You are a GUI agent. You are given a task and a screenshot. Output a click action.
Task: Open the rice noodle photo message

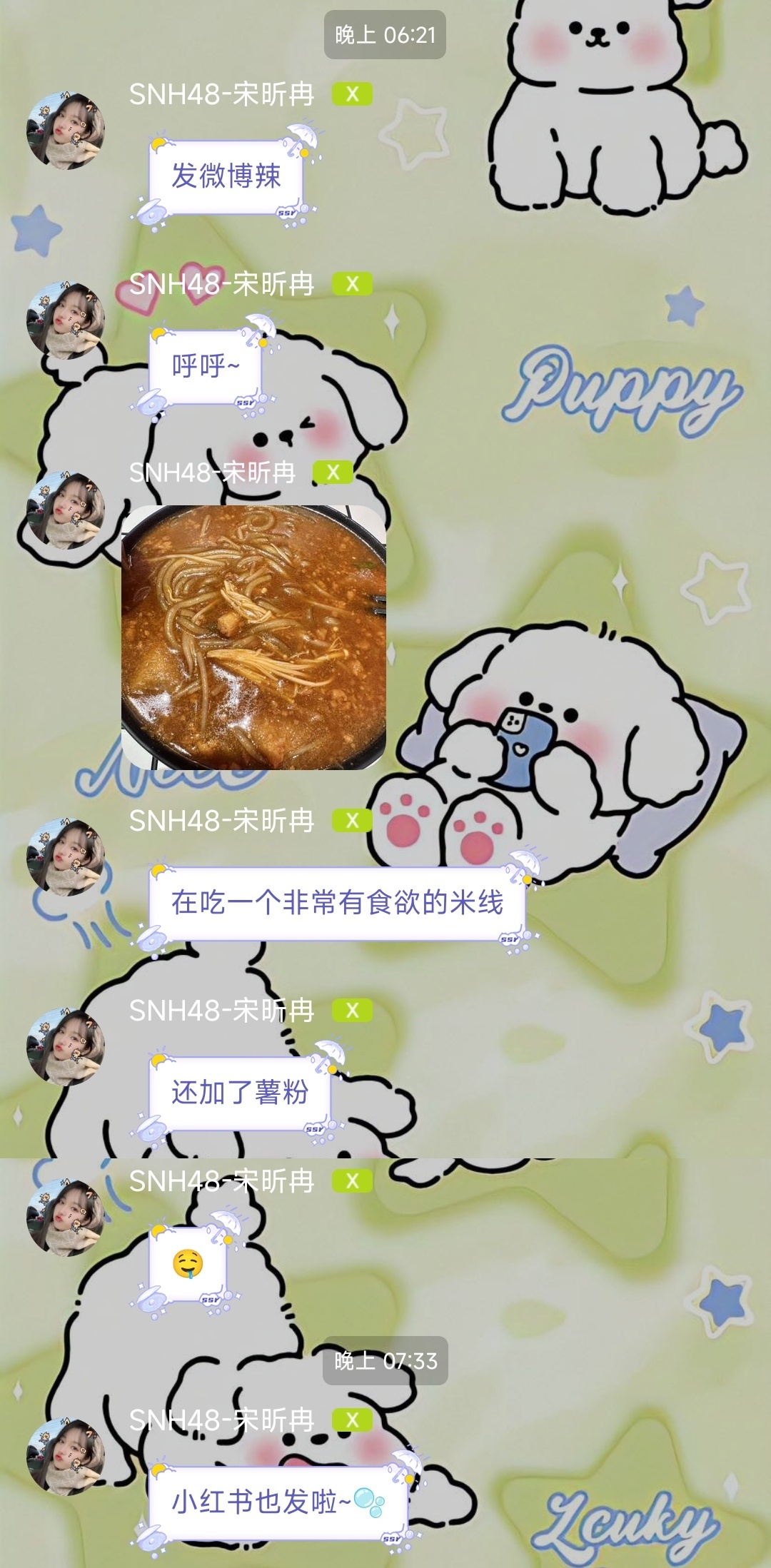coord(253,637)
